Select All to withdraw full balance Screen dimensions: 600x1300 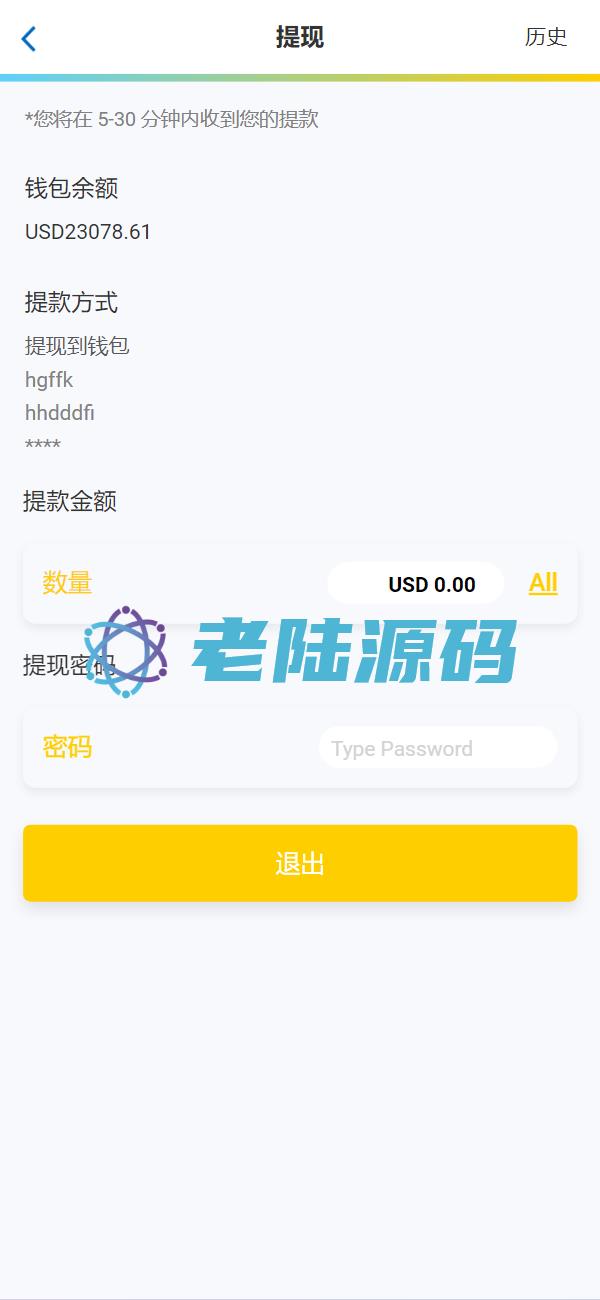543,583
